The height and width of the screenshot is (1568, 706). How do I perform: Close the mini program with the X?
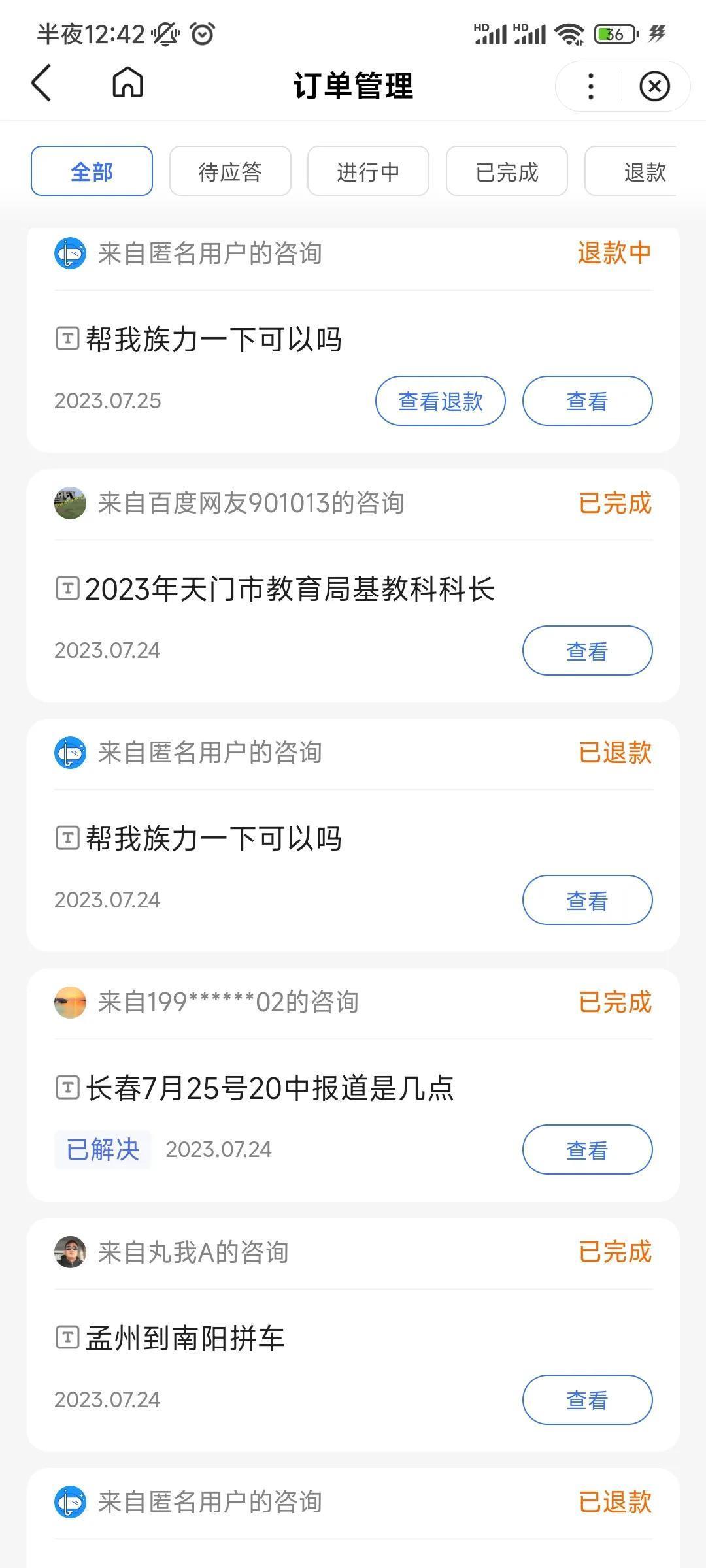click(x=654, y=86)
